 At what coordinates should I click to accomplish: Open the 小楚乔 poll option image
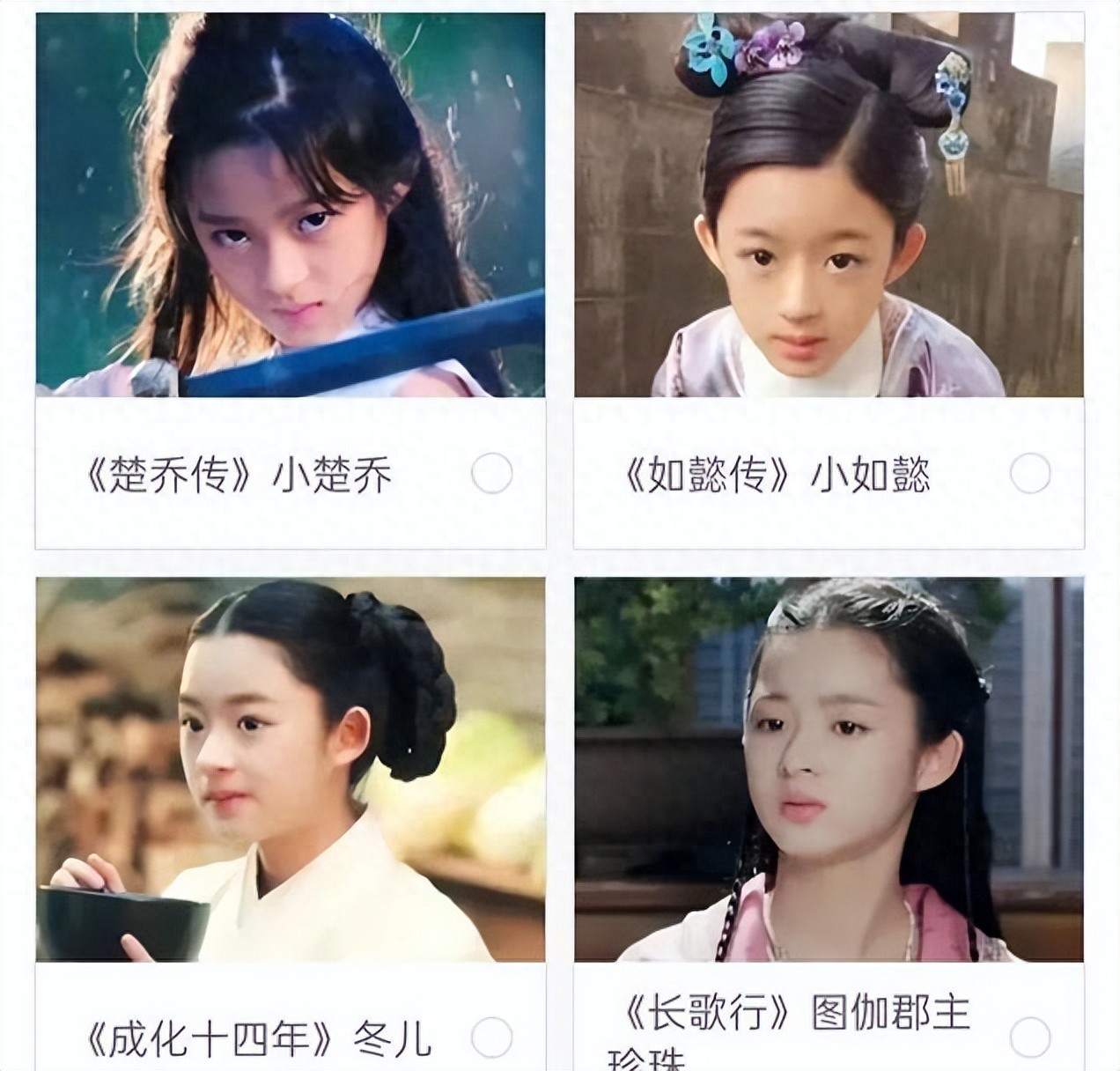290,205
